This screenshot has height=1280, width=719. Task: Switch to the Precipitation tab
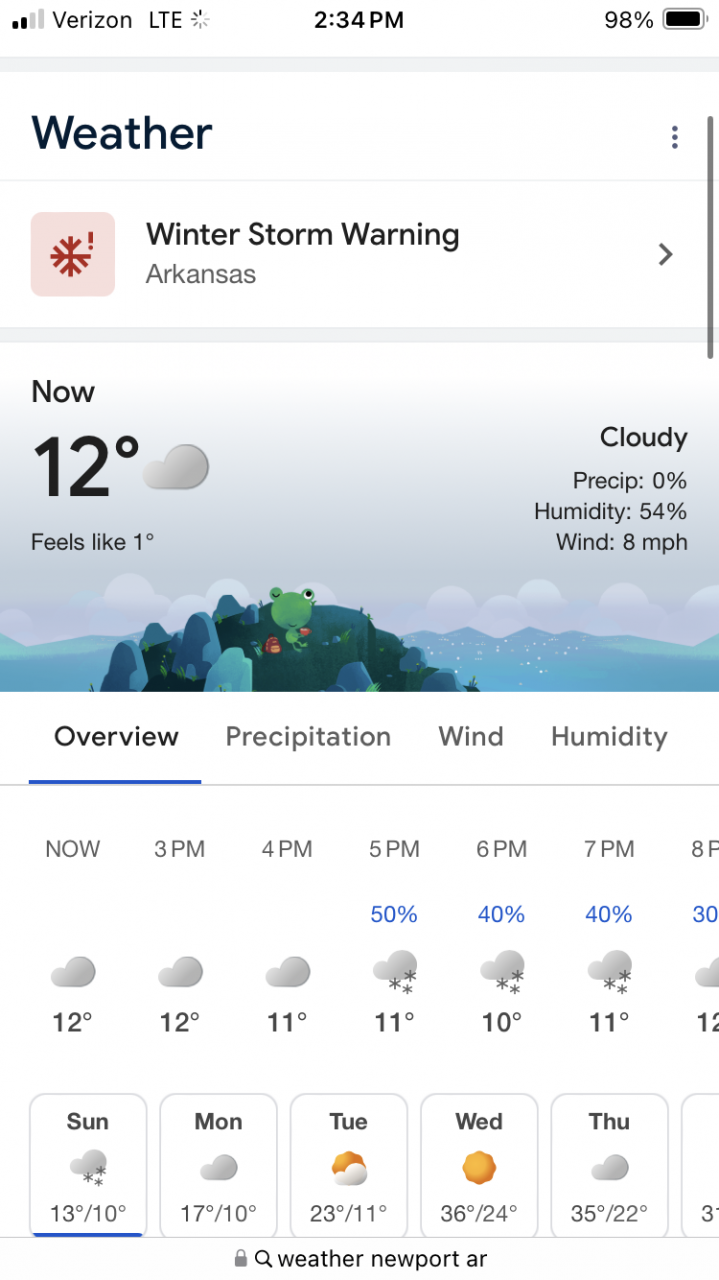coord(308,737)
